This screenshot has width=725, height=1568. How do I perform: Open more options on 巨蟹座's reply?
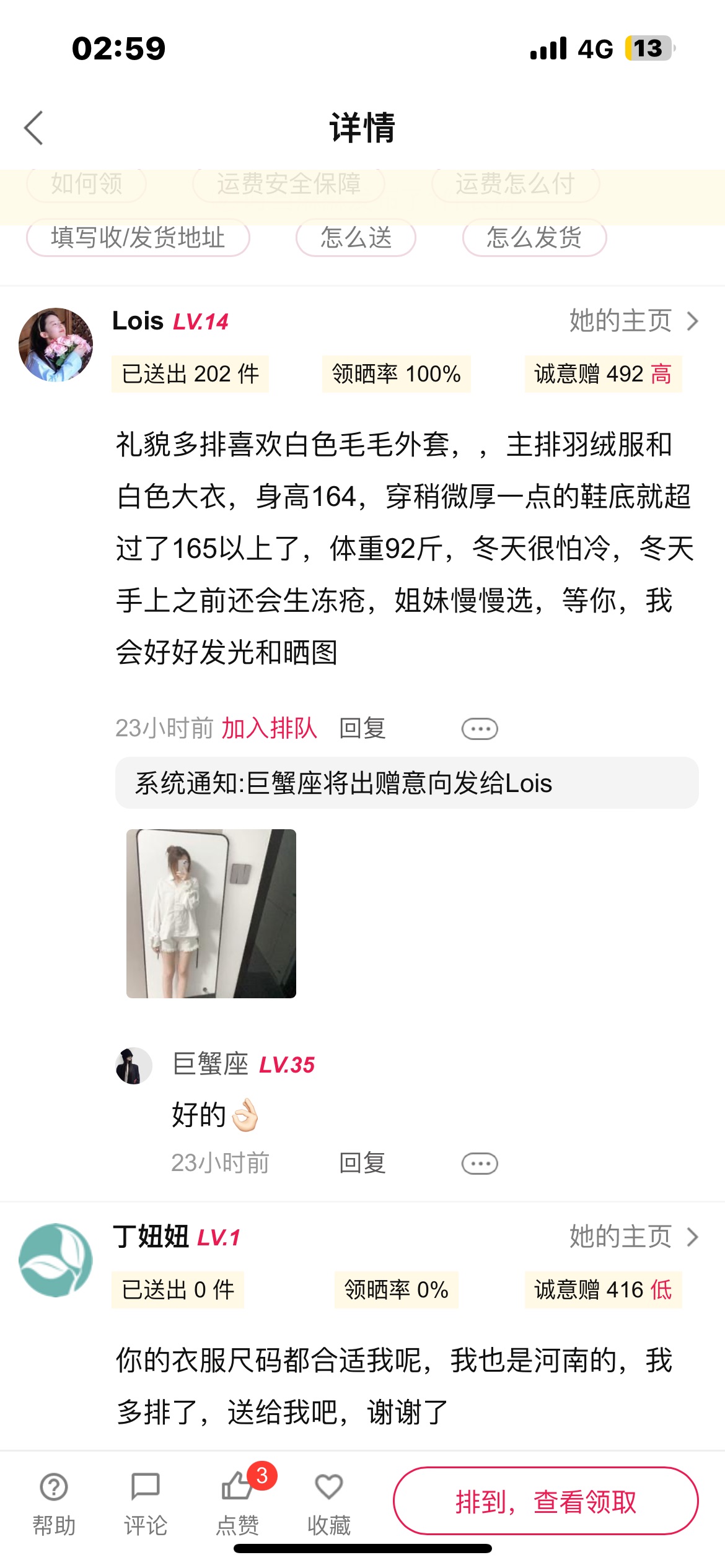(x=480, y=1164)
